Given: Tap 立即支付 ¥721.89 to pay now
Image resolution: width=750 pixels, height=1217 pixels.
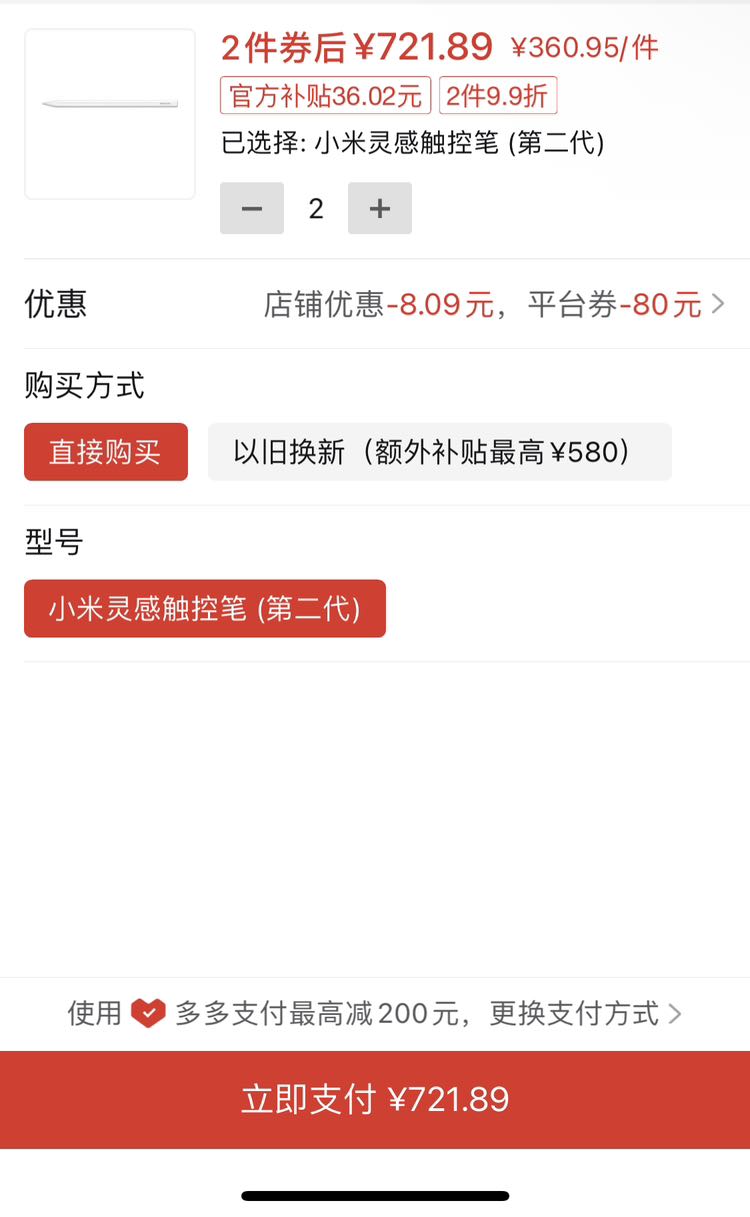Looking at the screenshot, I should click(375, 1100).
